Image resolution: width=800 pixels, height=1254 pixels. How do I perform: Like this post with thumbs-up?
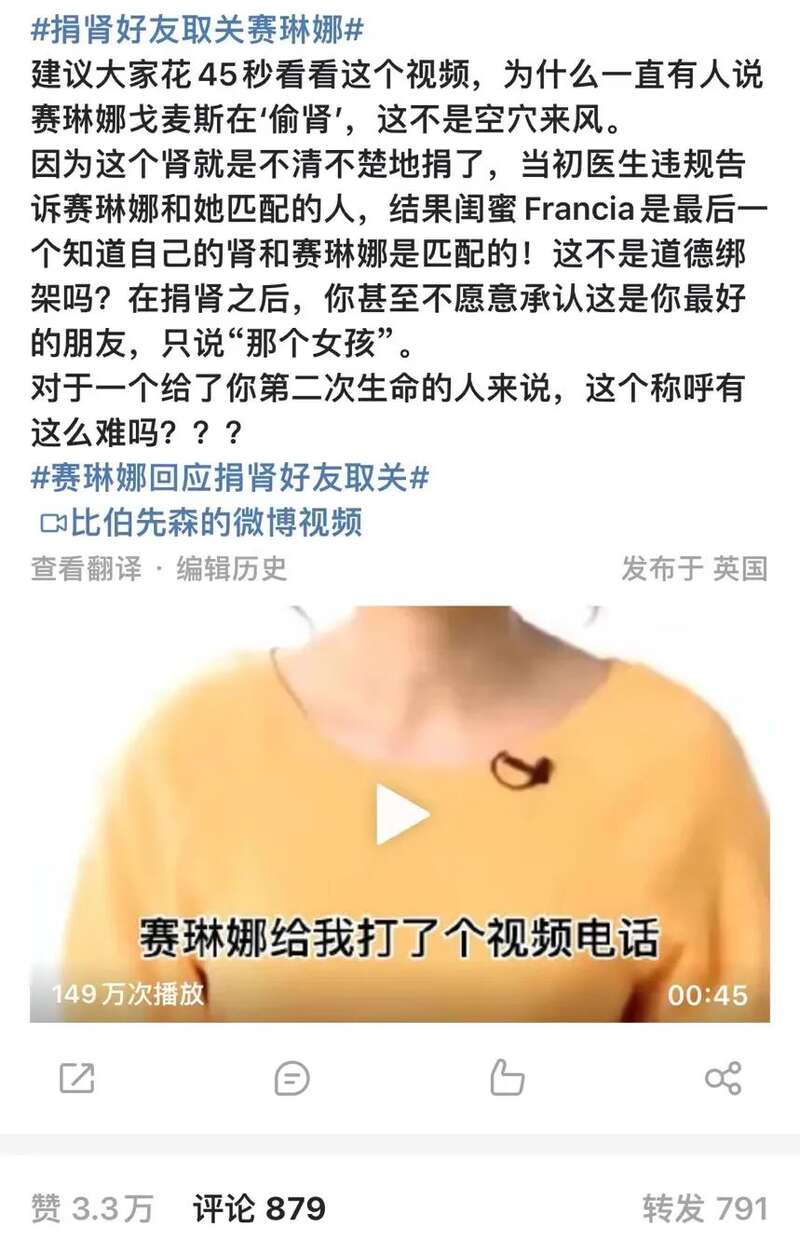point(507,1078)
